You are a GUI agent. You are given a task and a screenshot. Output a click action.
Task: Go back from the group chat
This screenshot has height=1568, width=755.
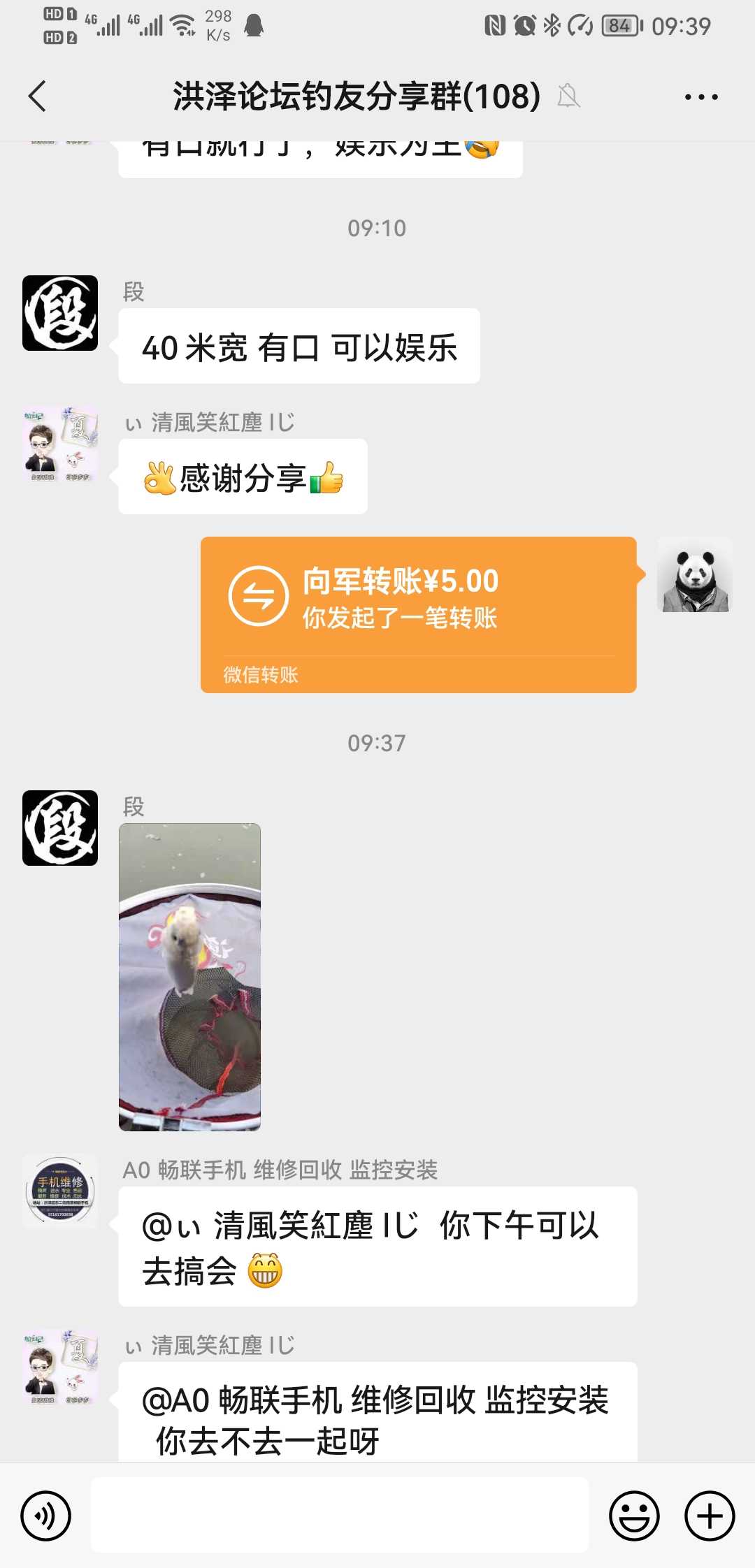[x=38, y=96]
